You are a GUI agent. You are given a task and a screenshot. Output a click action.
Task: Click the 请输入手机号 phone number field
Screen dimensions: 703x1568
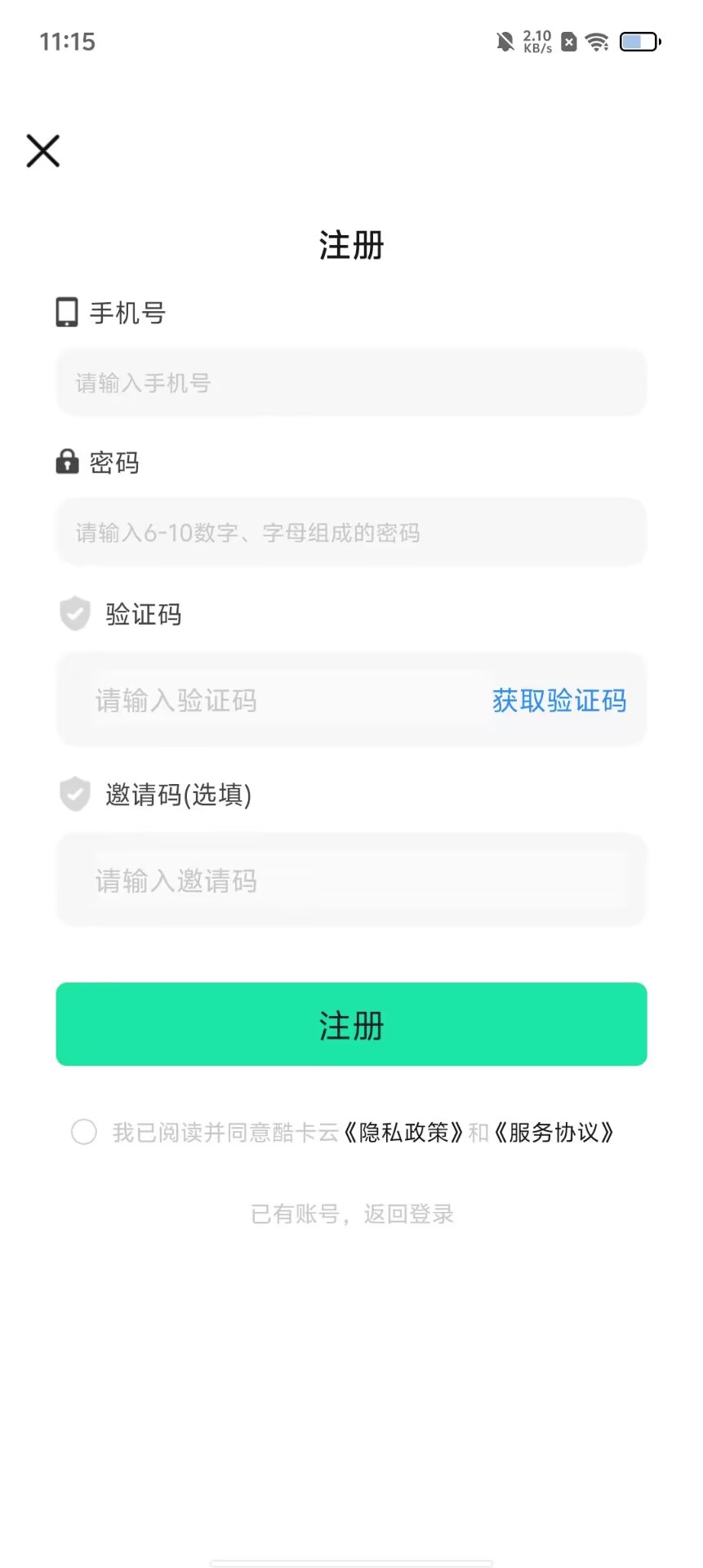[x=351, y=381]
